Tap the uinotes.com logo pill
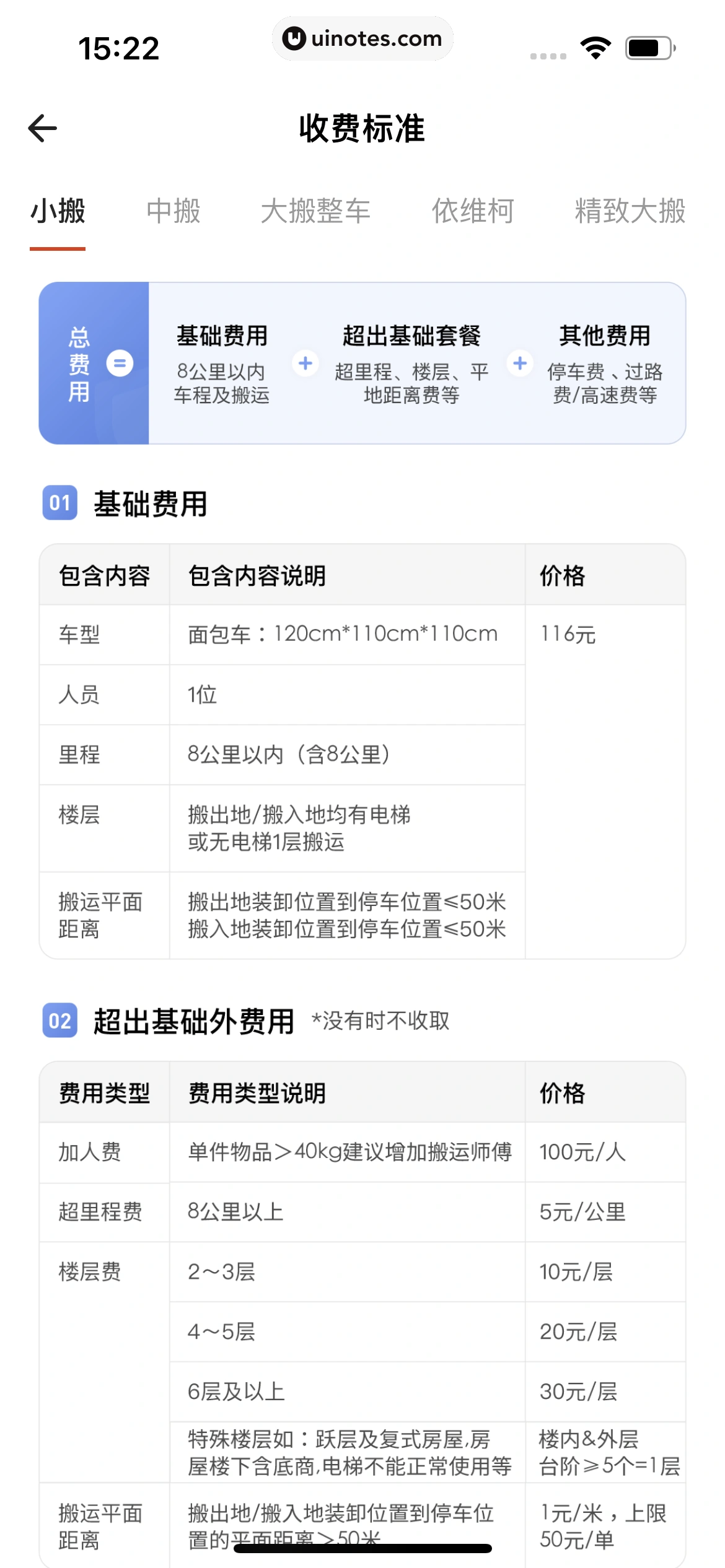Screen dimensions: 725x1568 coord(362,38)
